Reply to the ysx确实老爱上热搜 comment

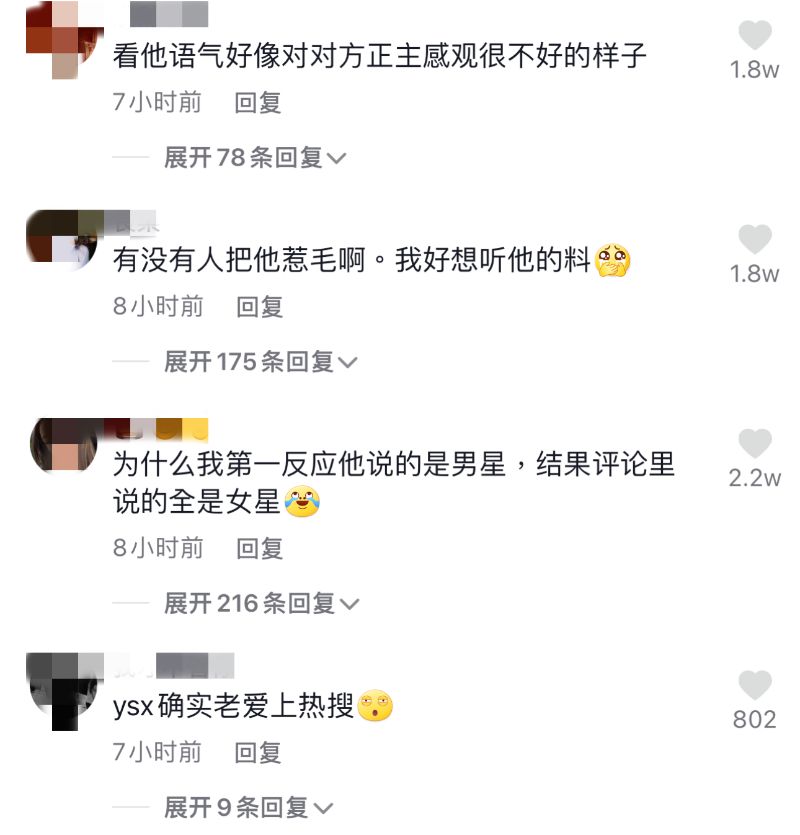pos(258,752)
